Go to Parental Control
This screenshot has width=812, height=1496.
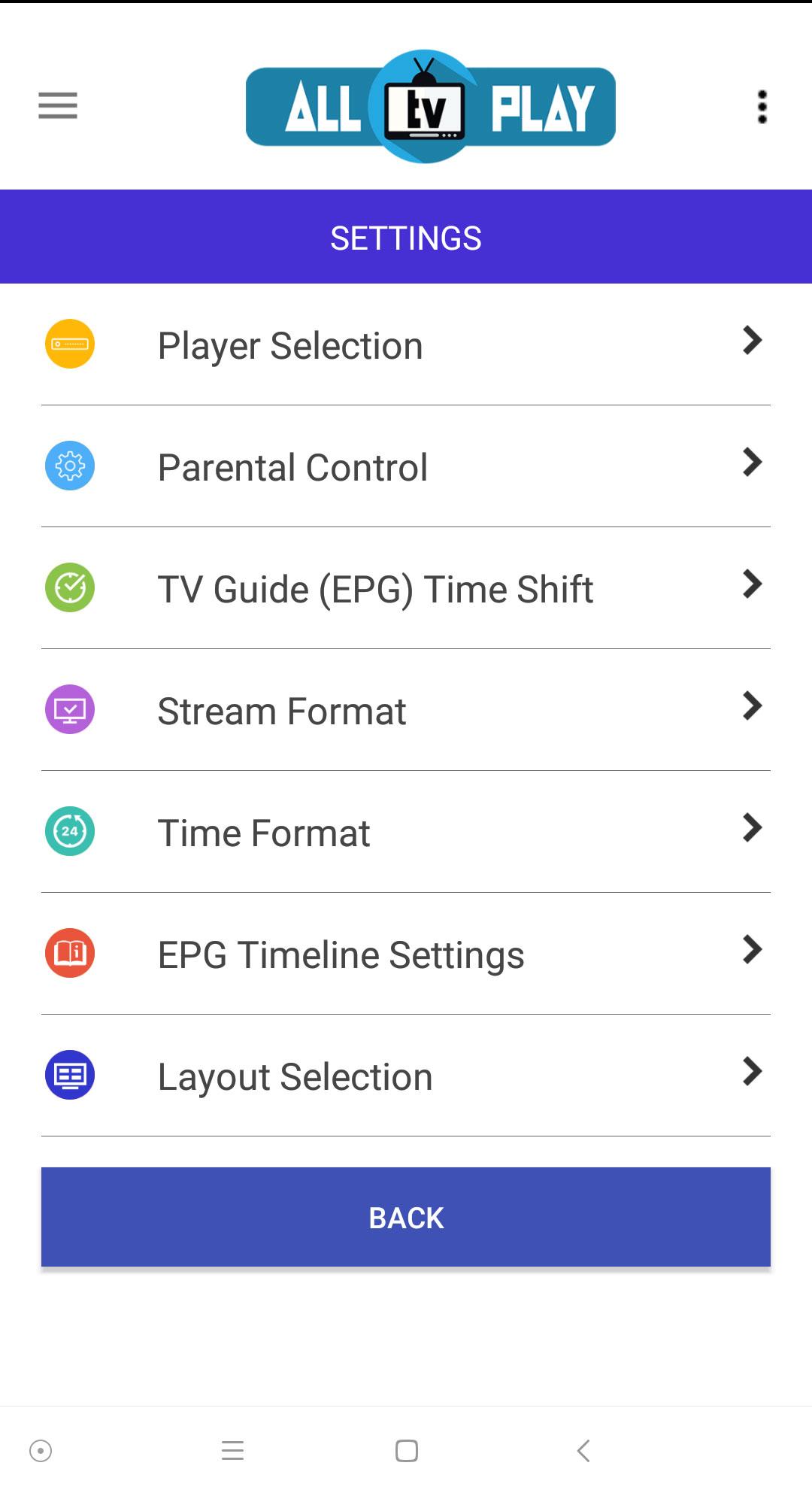pyautogui.click(x=406, y=467)
